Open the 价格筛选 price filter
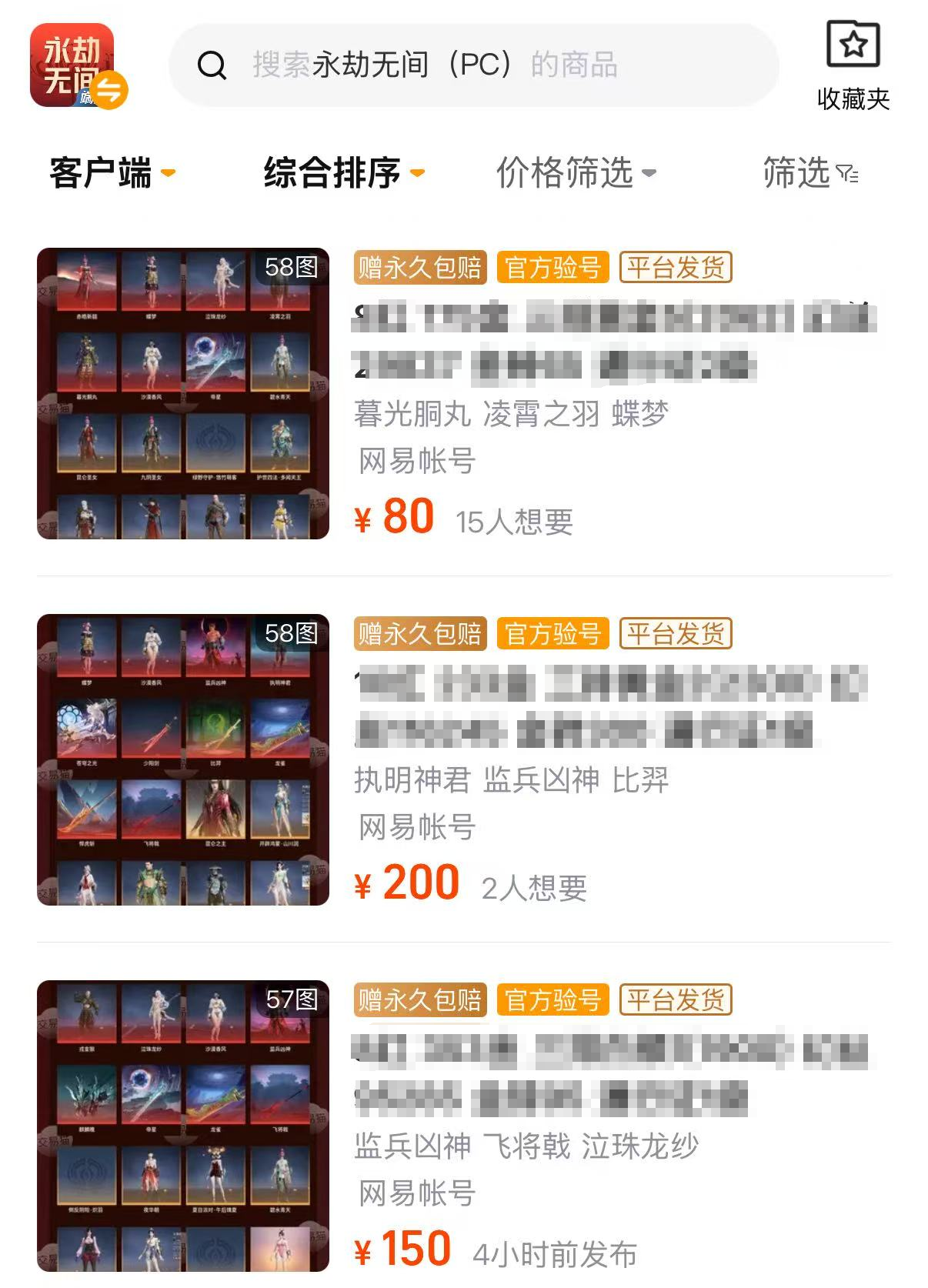 (x=576, y=172)
